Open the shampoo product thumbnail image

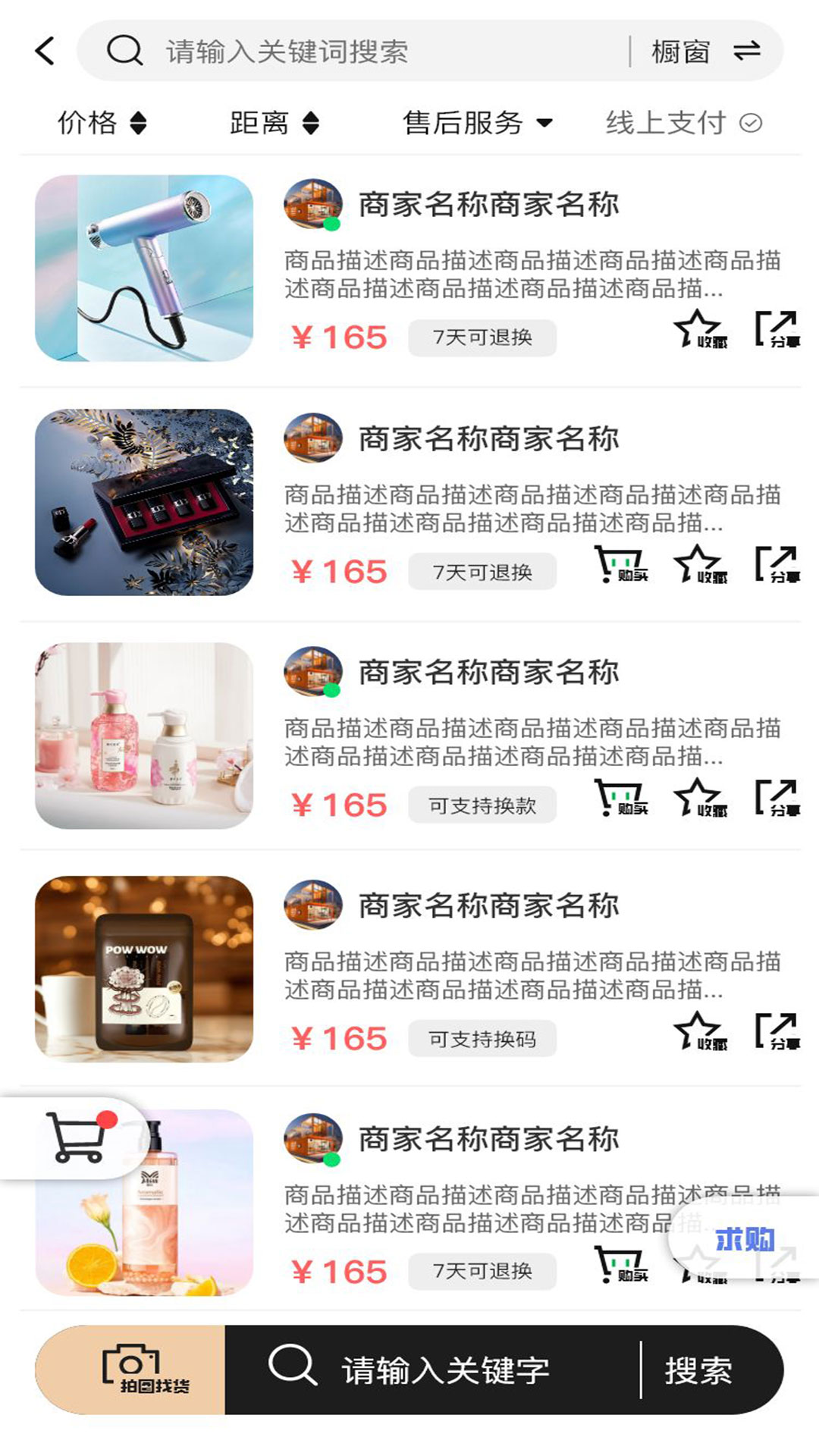pos(146,736)
